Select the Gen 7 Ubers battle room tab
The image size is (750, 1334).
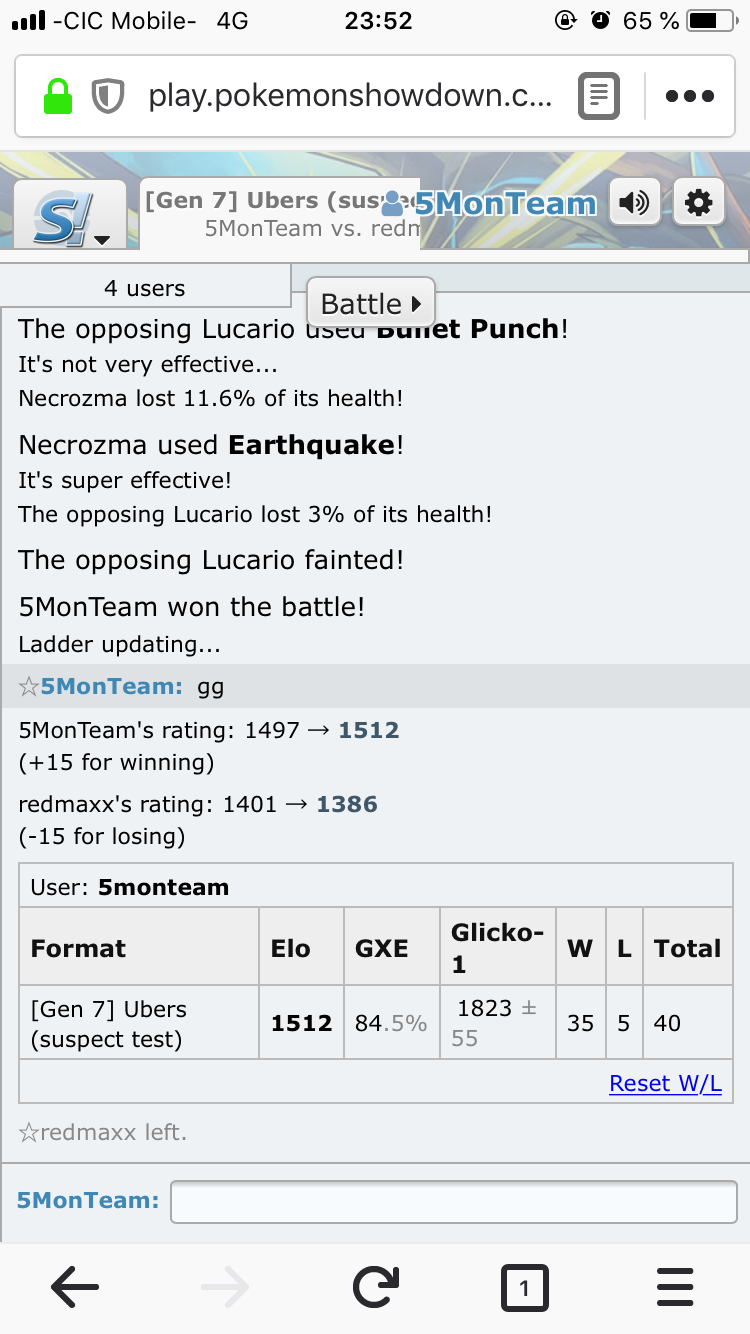281,213
